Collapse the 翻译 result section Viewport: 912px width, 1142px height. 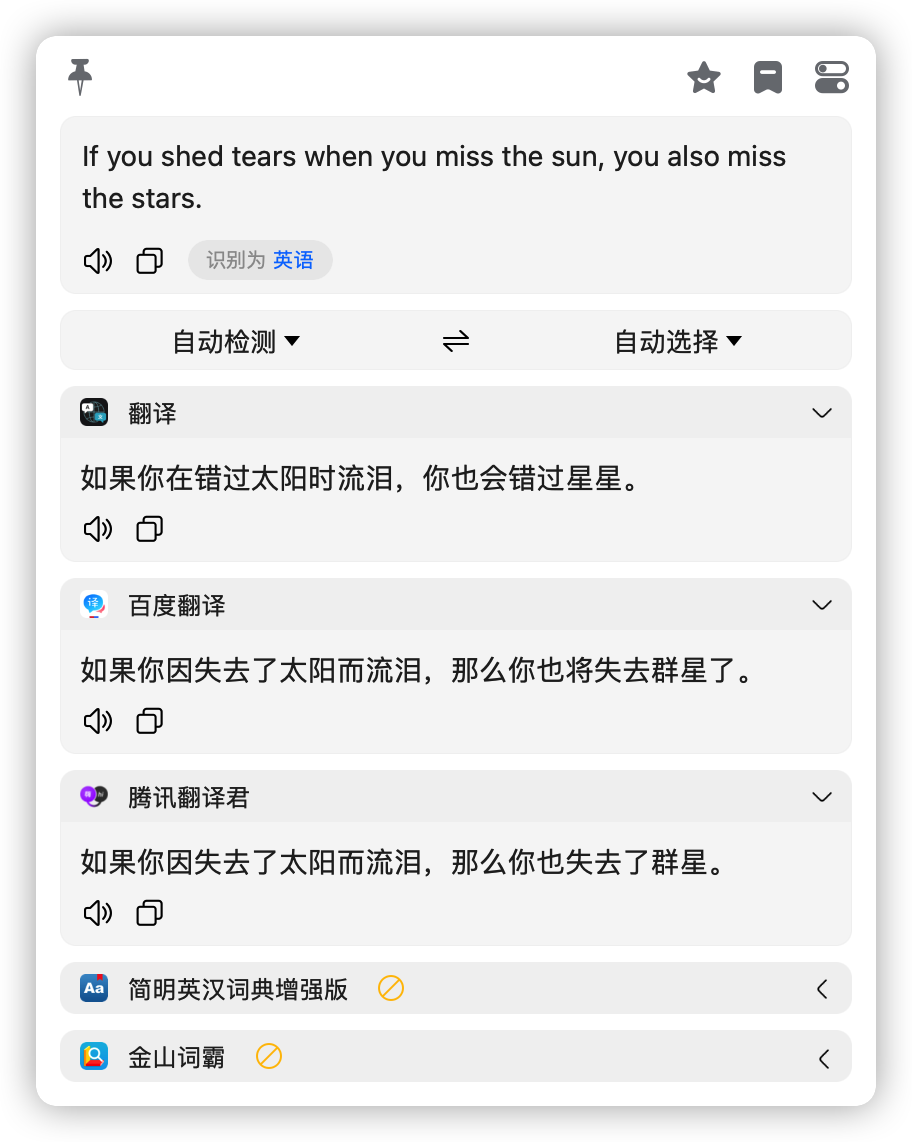click(822, 413)
